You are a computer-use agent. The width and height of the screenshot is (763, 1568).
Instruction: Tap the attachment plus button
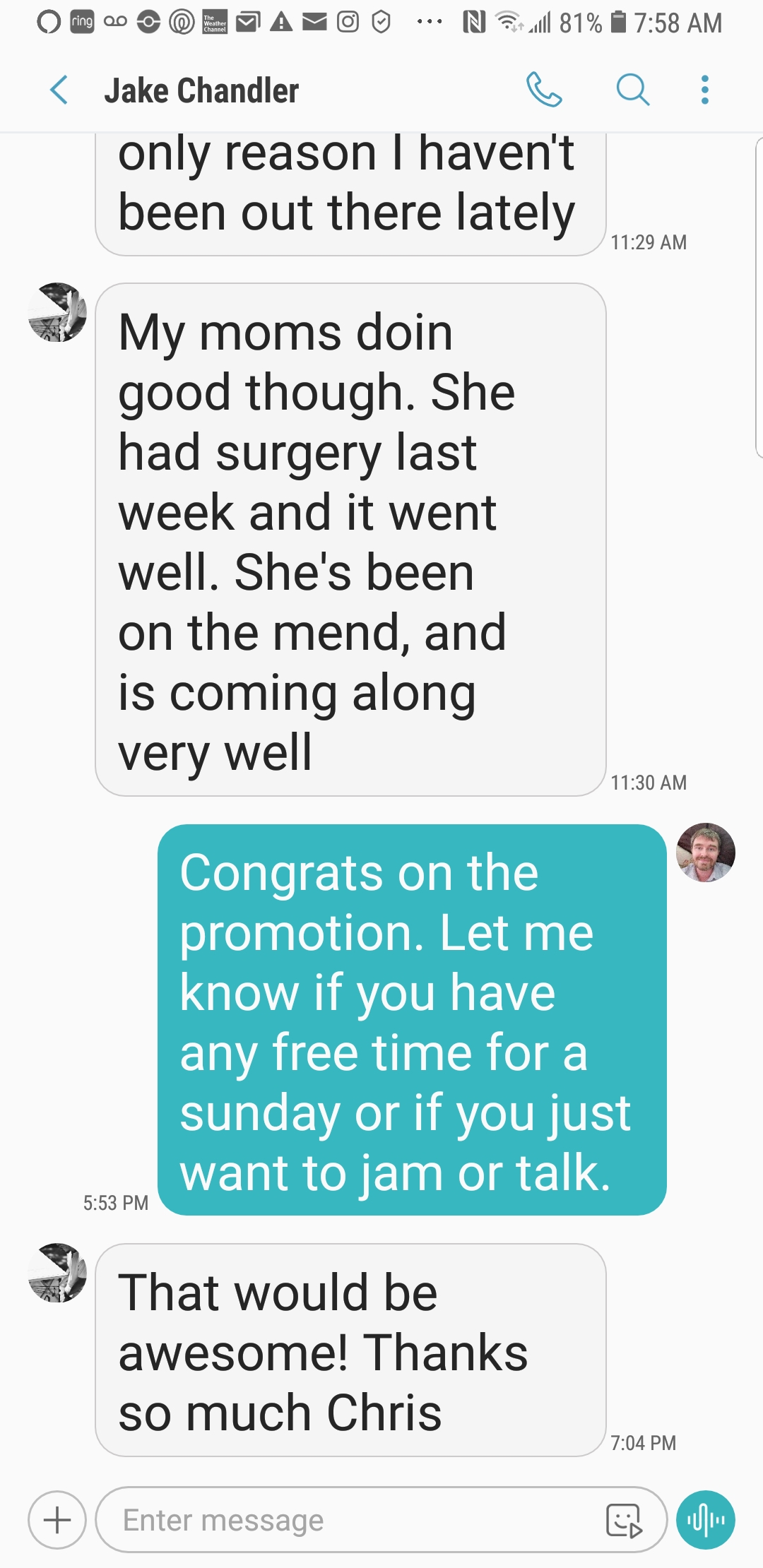(x=57, y=1520)
